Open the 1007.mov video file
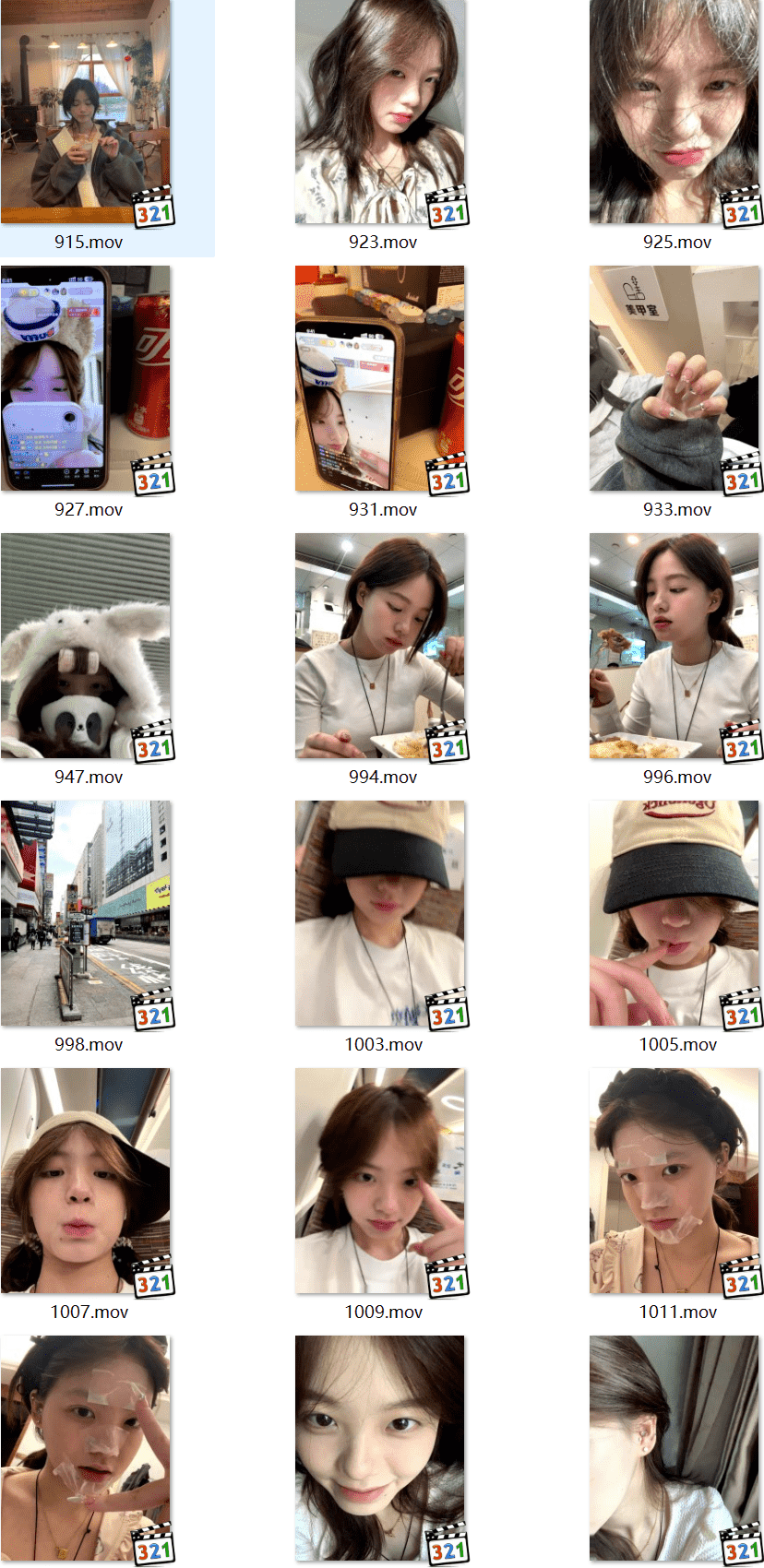The width and height of the screenshot is (764, 1568). pos(86,1181)
